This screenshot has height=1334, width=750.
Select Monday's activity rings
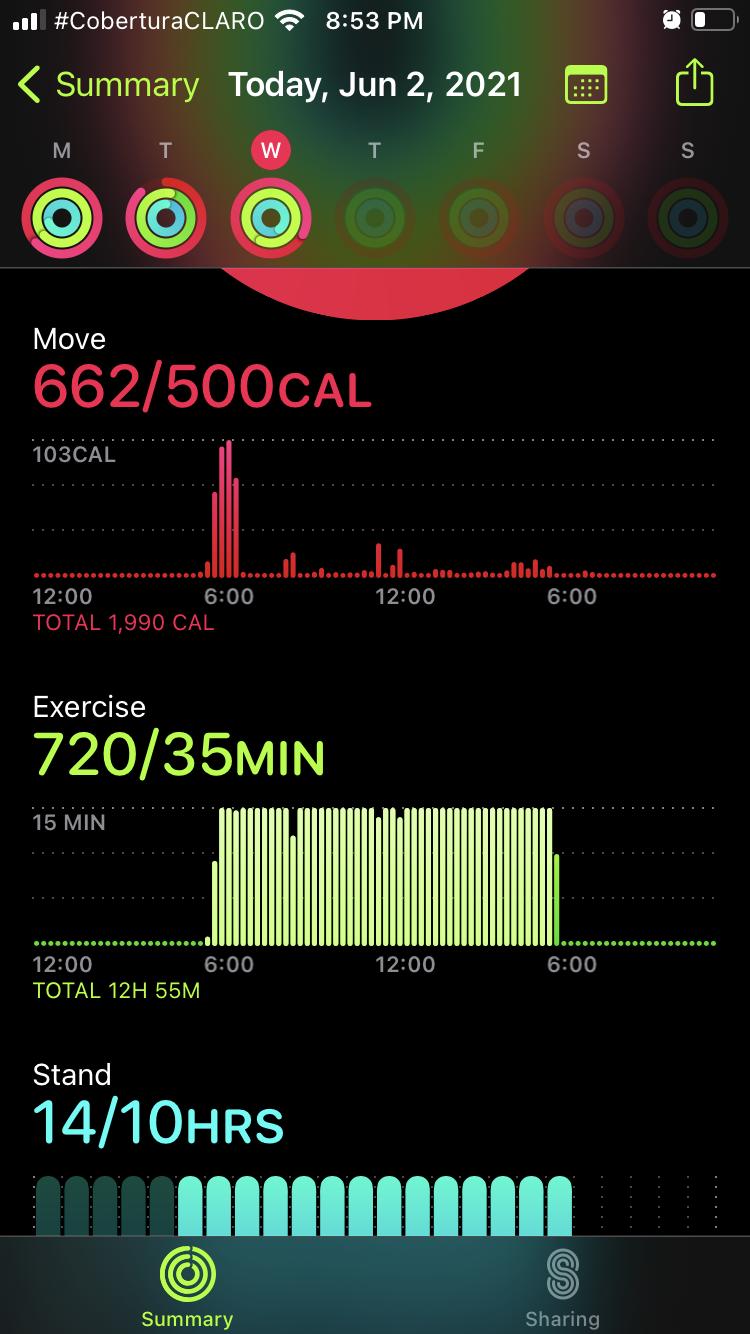pos(62,217)
